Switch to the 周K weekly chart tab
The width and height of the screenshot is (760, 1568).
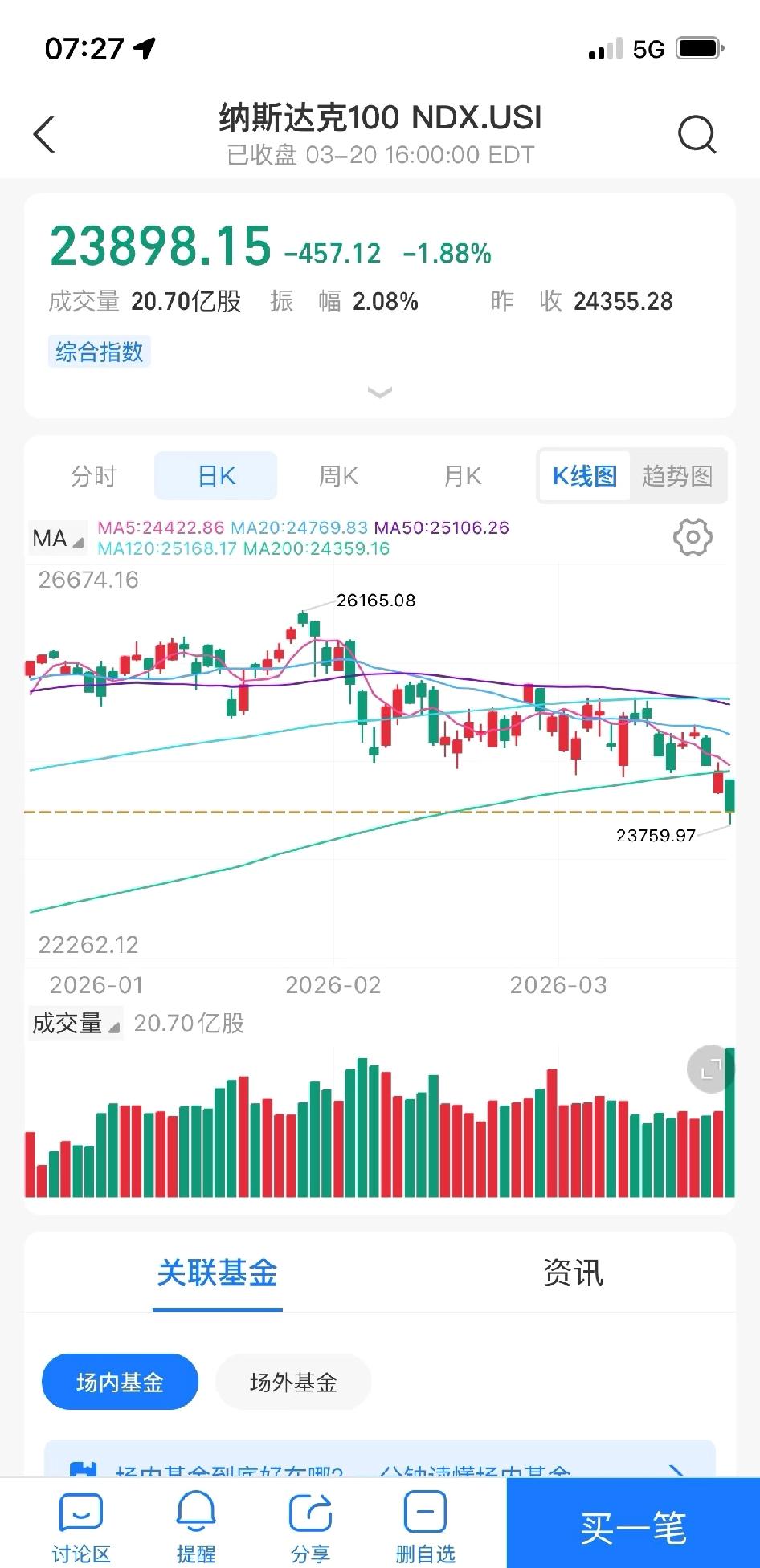point(337,475)
